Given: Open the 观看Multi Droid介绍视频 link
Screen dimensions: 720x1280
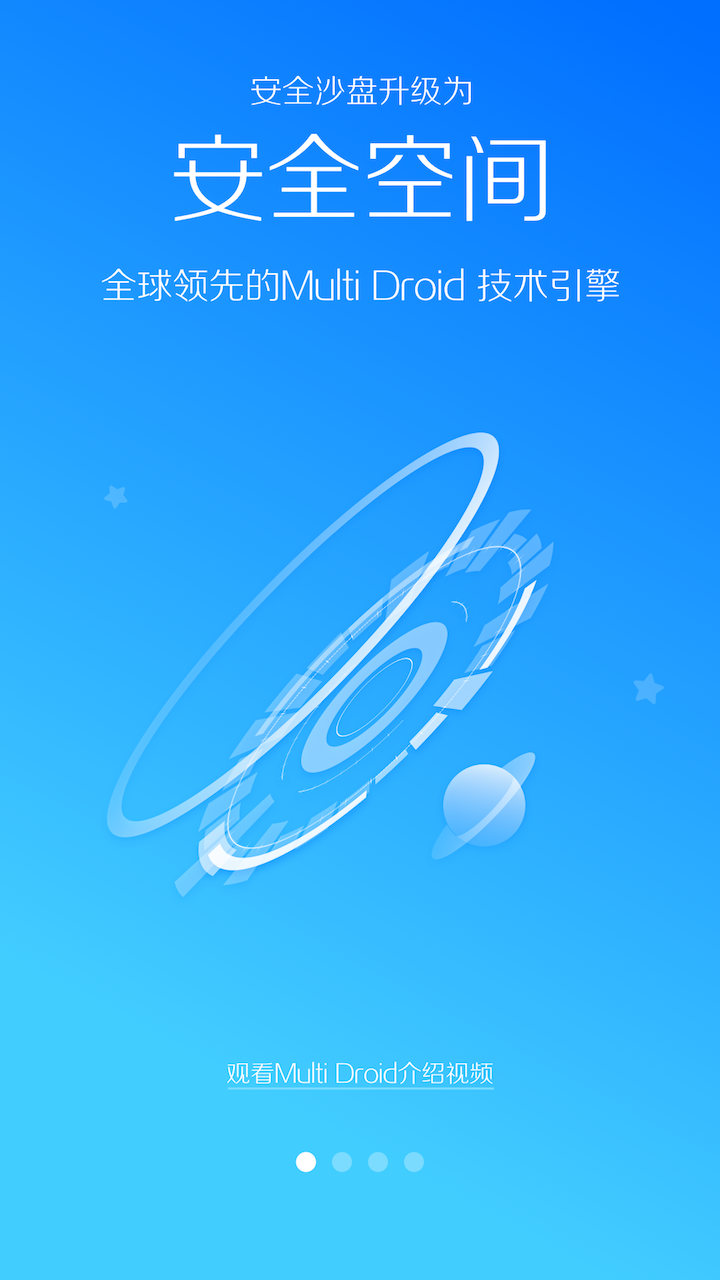Looking at the screenshot, I should coord(360,1074).
